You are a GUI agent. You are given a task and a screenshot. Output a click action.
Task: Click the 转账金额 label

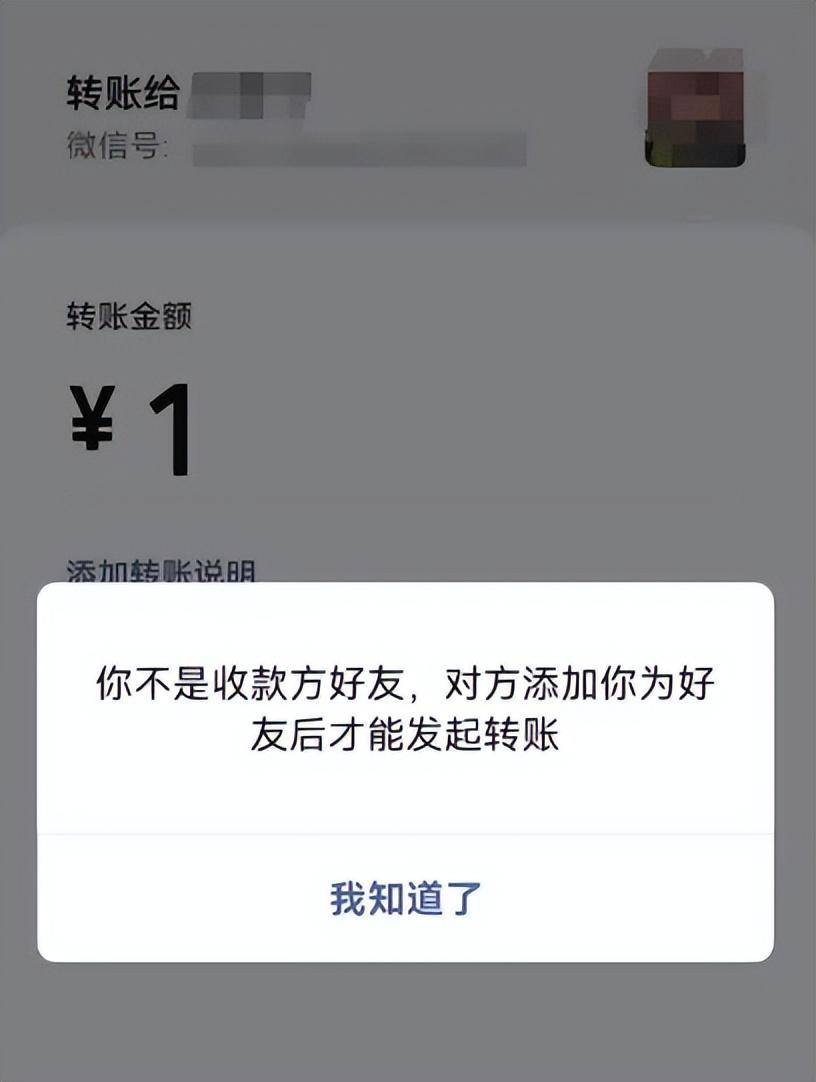click(x=132, y=315)
